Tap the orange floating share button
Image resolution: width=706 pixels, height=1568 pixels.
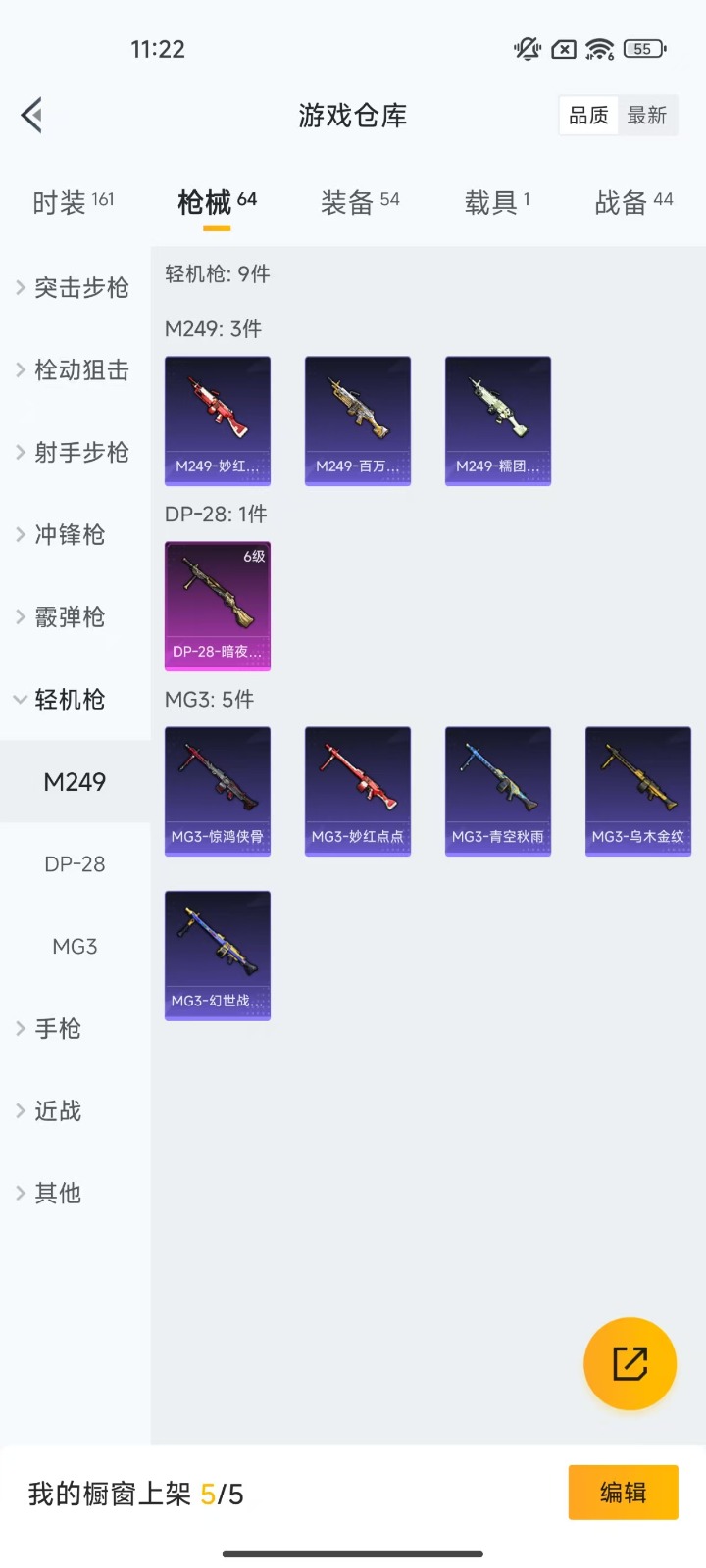(630, 1363)
